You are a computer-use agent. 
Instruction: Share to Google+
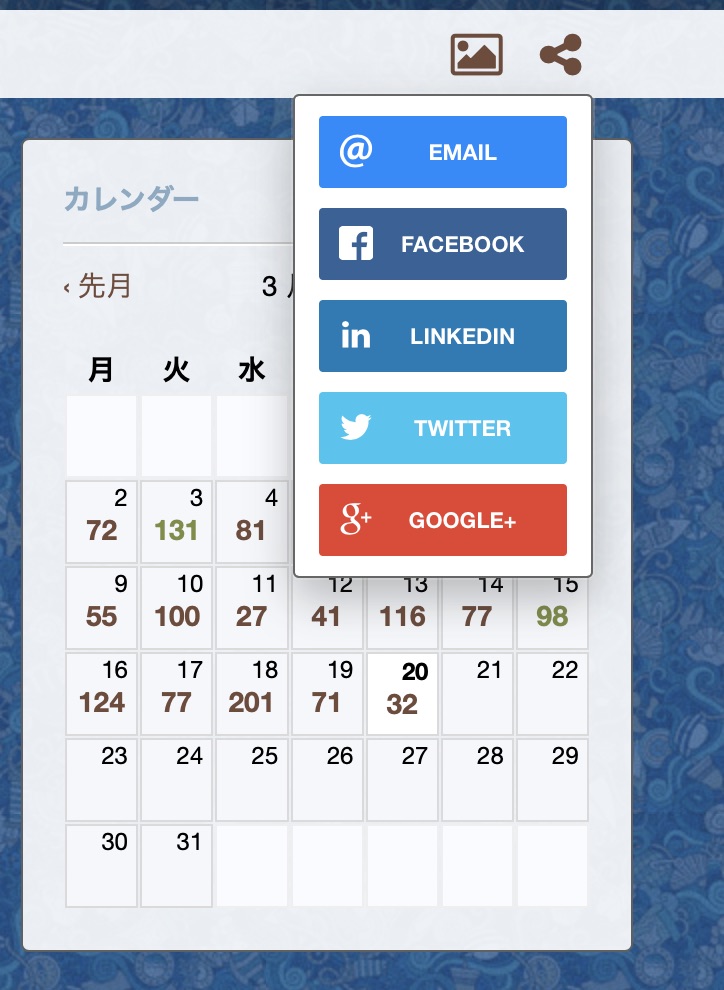442,520
